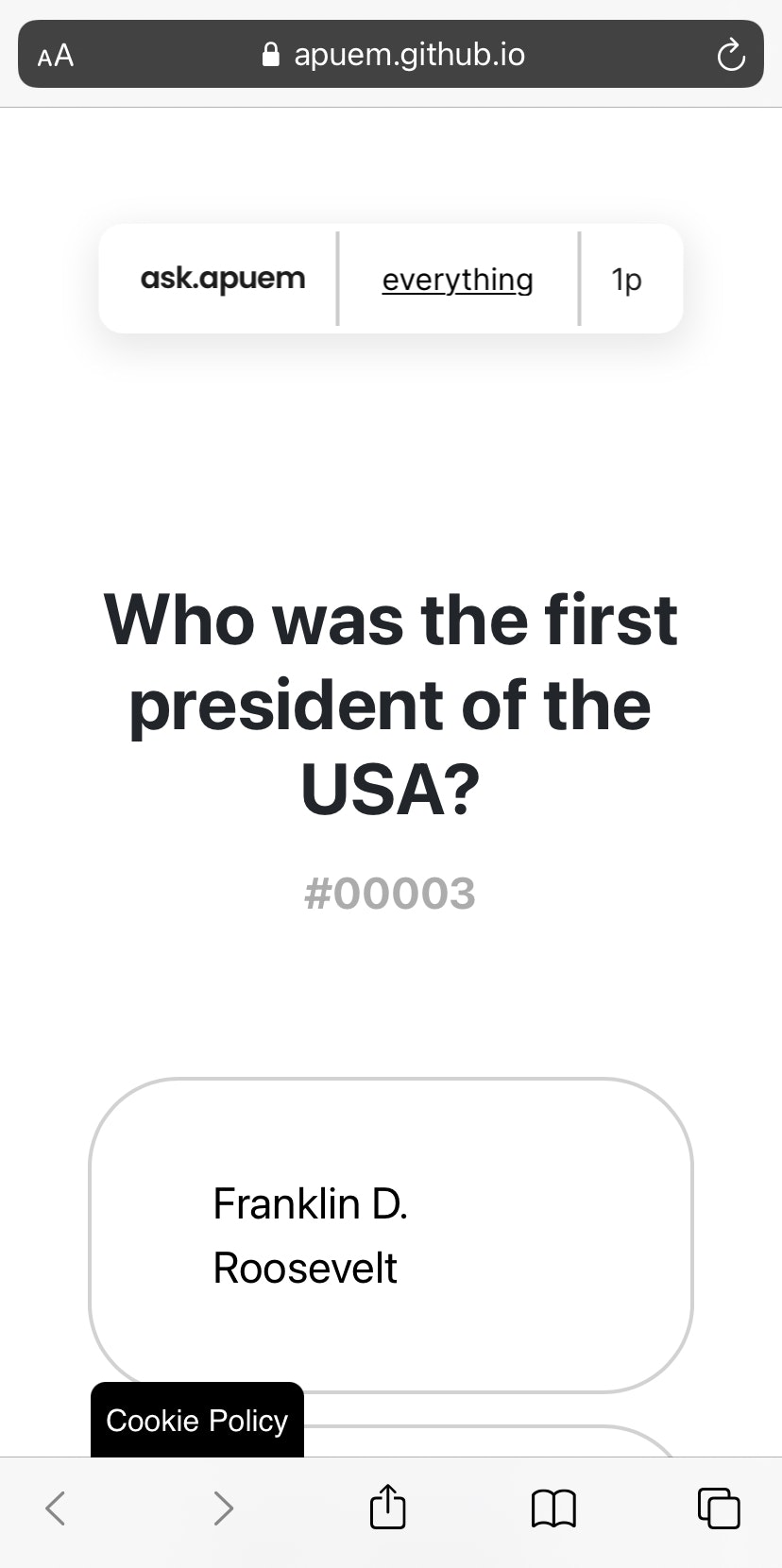Open the share sheet

387,1508
